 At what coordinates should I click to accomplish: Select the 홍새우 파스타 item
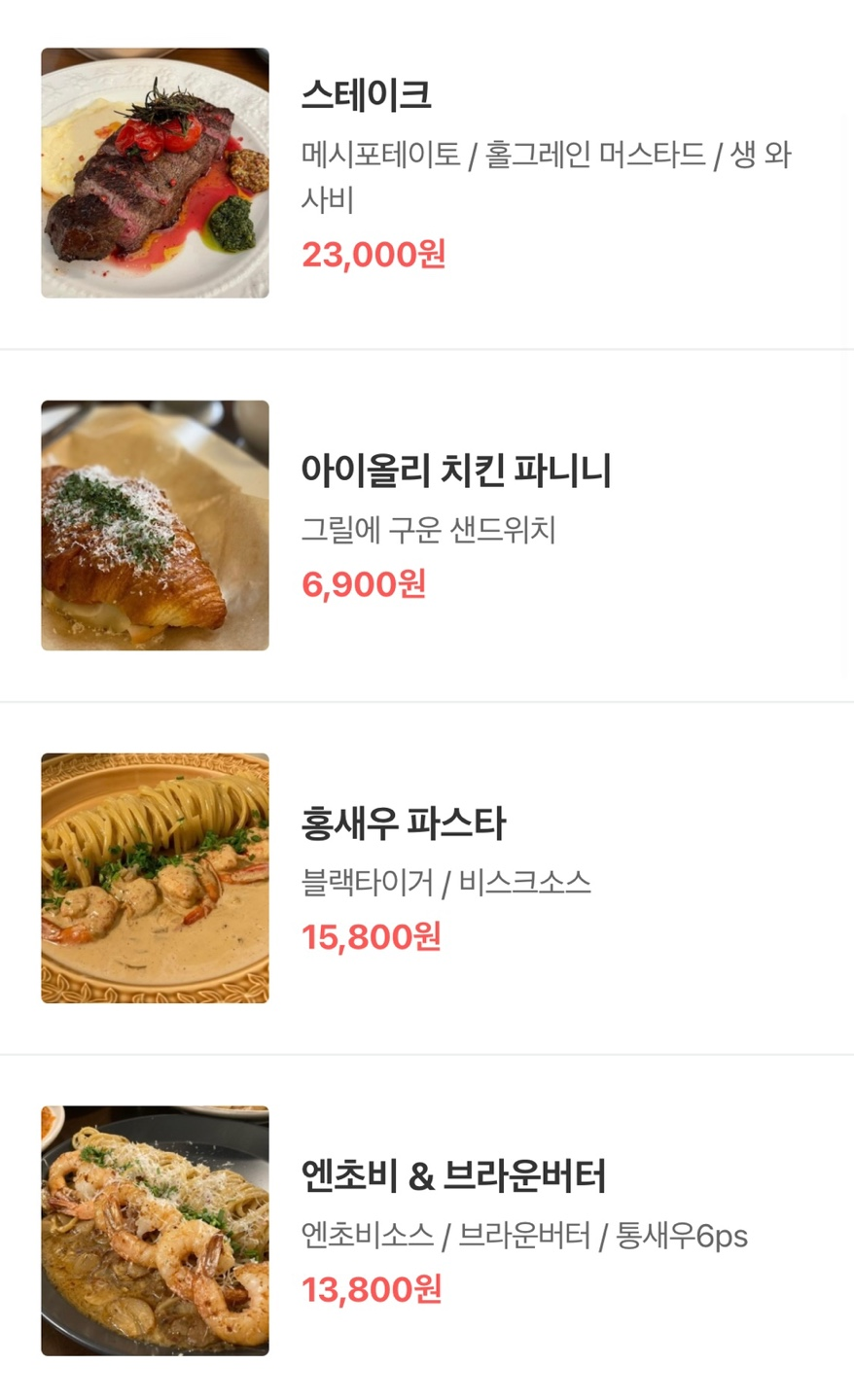click(403, 824)
